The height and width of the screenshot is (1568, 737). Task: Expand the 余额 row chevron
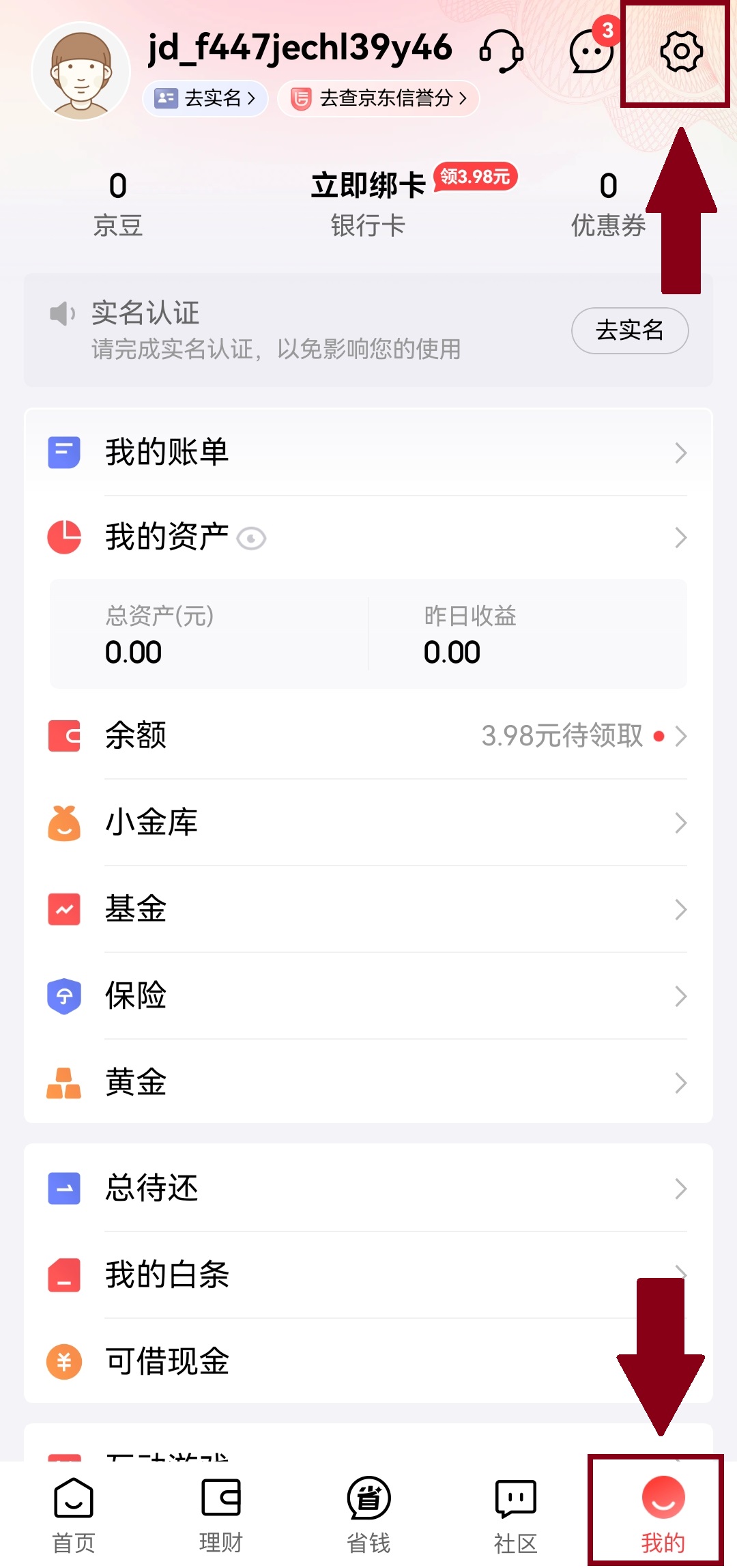click(x=682, y=736)
